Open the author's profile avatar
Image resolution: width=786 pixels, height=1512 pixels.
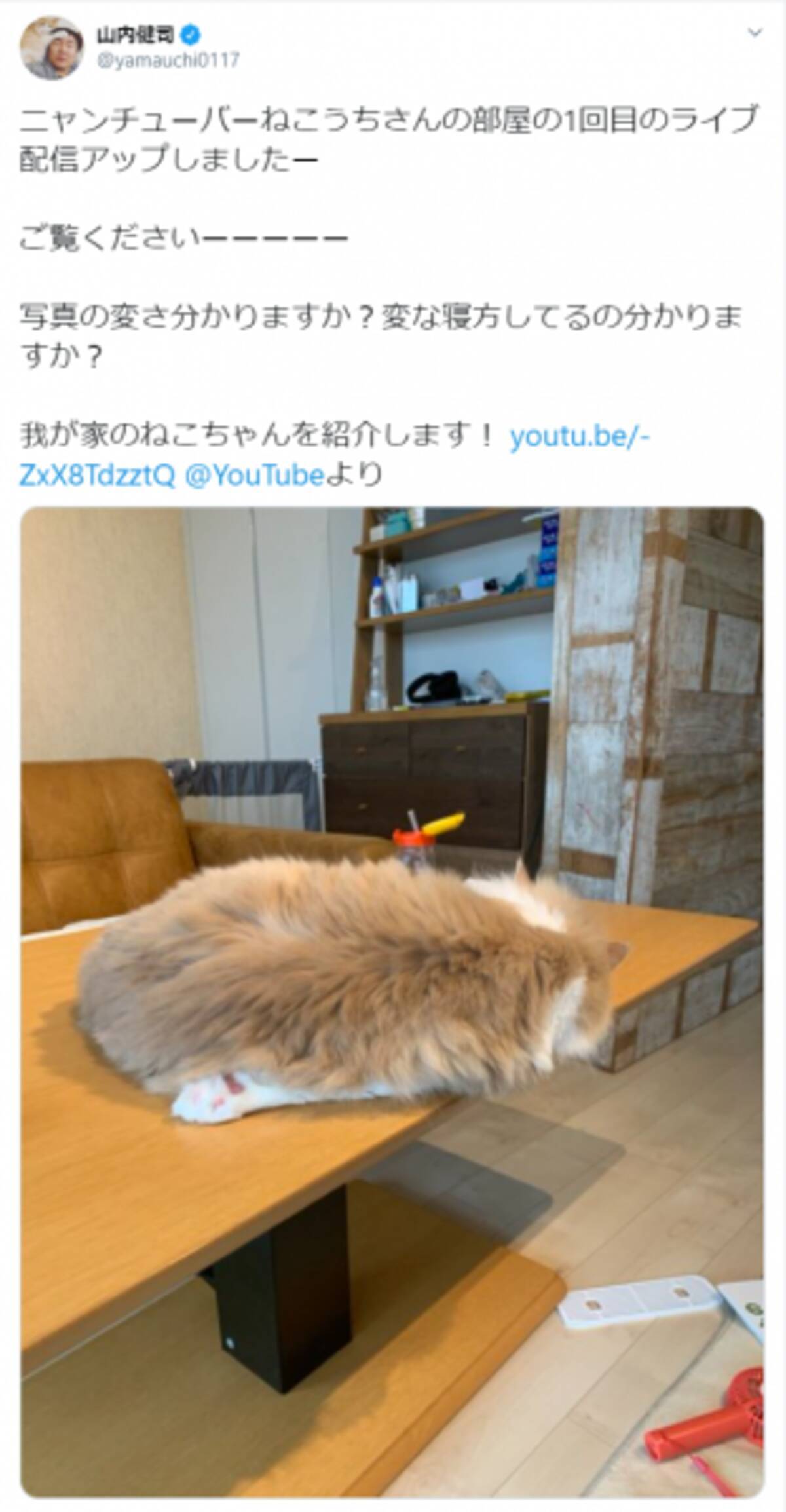52,47
